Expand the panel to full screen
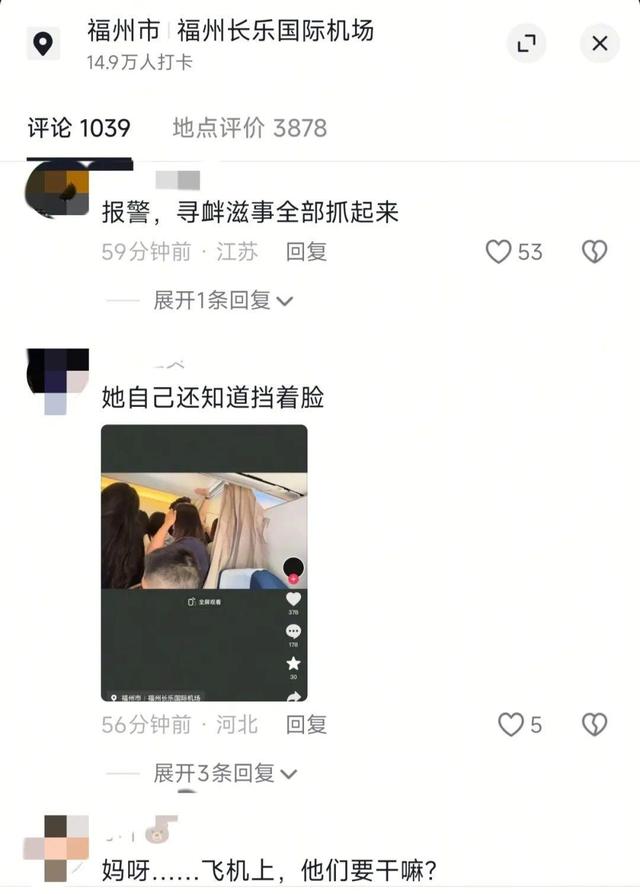The width and height of the screenshot is (640, 894). (526, 44)
